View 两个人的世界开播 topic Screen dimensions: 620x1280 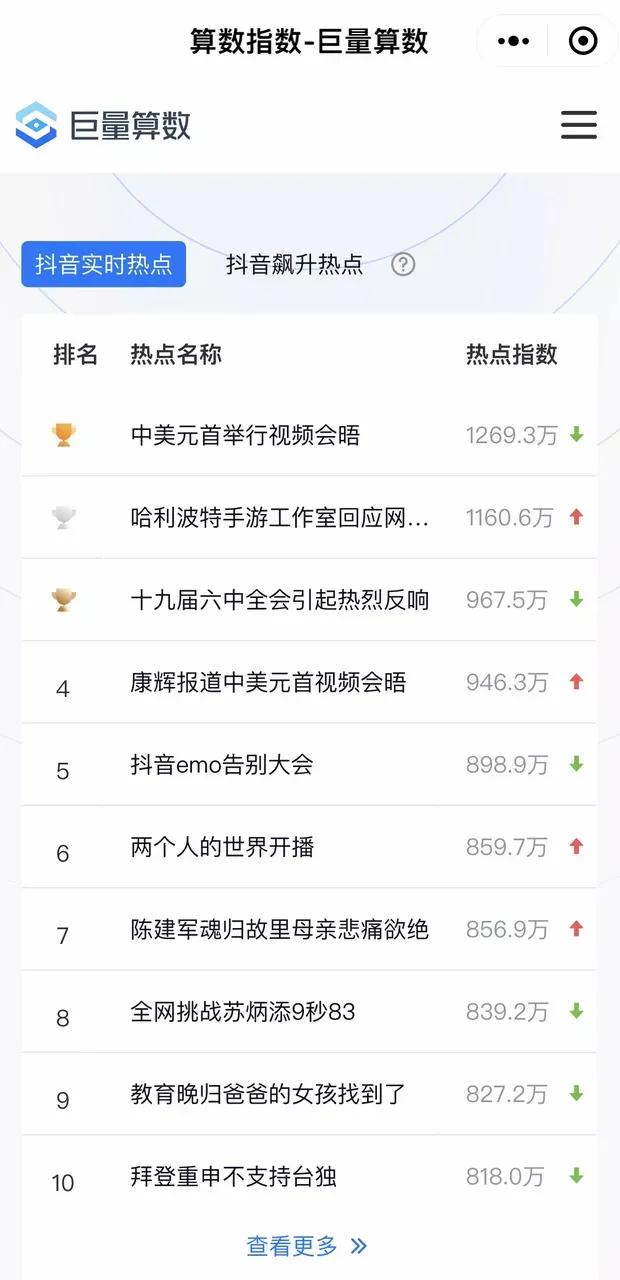click(222, 847)
